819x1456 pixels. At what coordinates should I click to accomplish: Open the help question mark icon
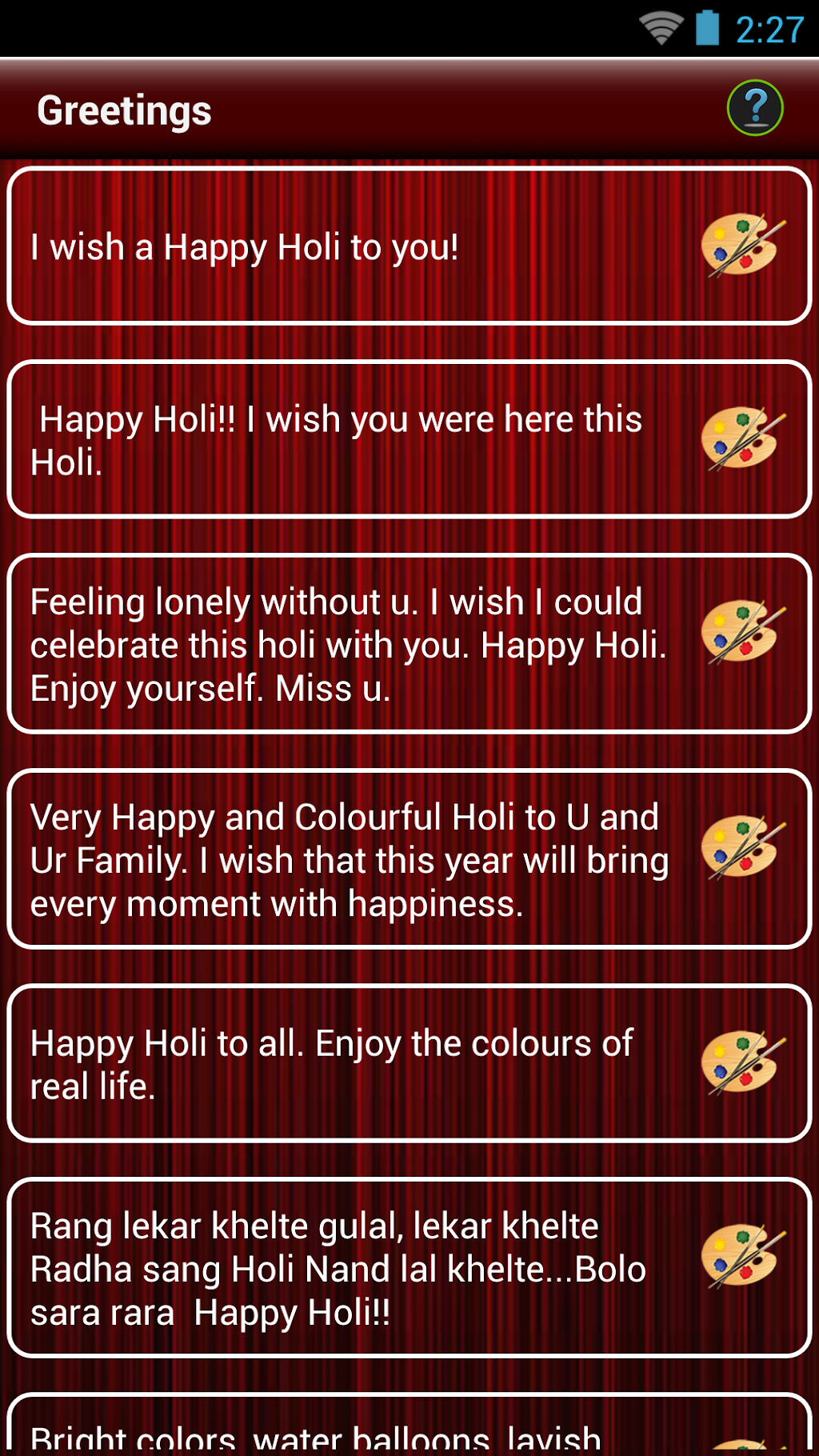pyautogui.click(x=754, y=108)
